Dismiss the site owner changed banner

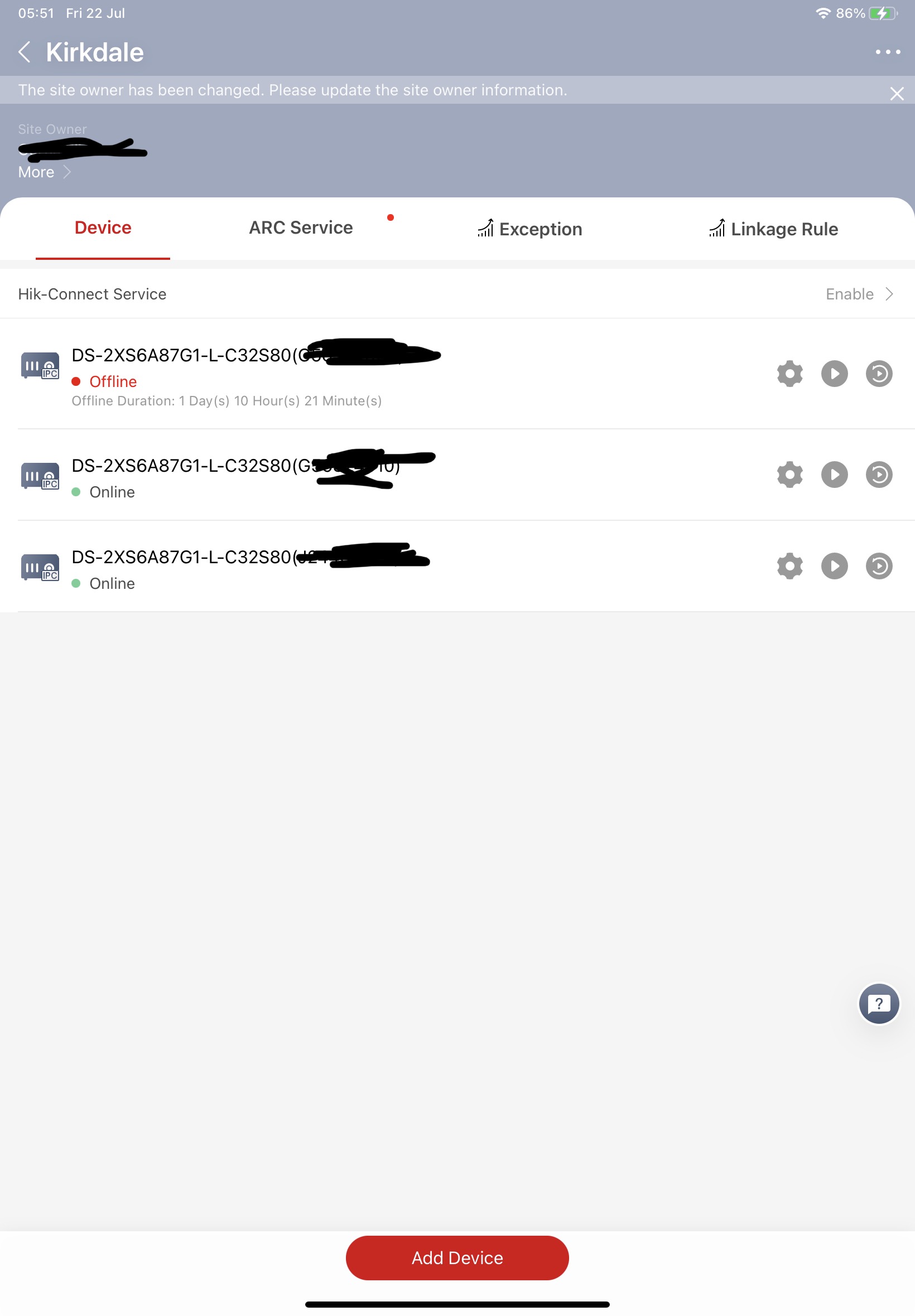coord(896,93)
